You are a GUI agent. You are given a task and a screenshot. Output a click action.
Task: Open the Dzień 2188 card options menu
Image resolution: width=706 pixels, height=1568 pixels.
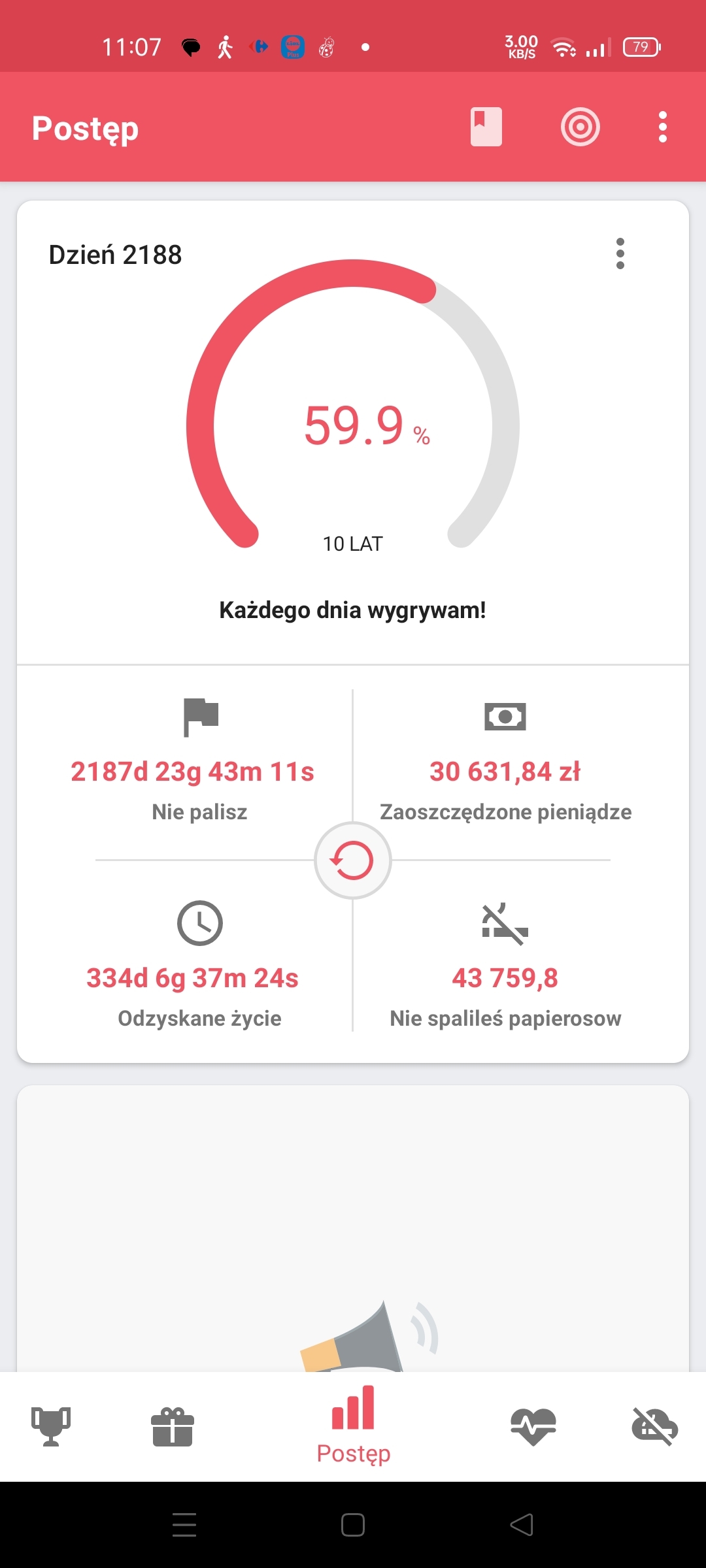(x=620, y=253)
